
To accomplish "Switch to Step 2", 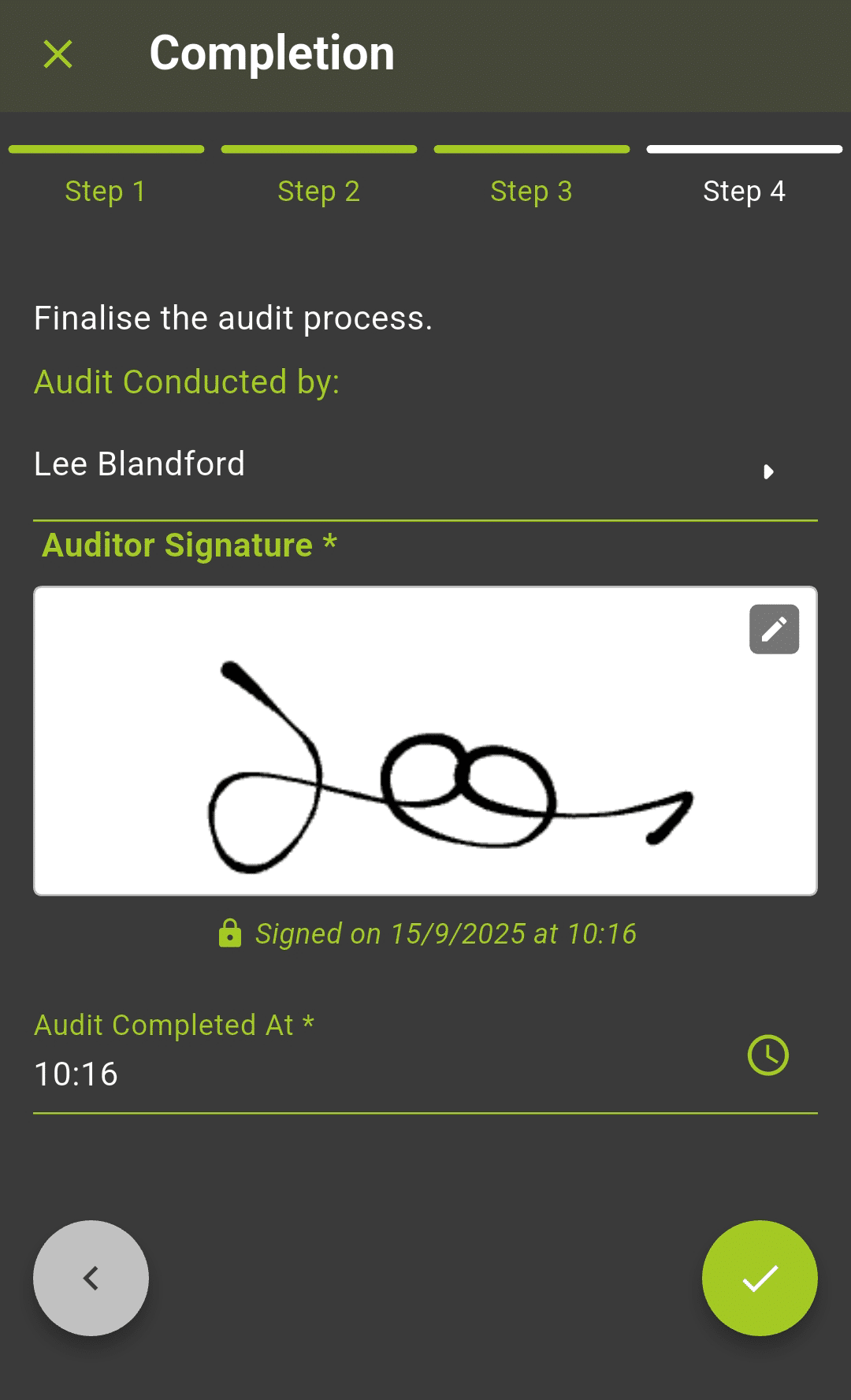I will pos(318,191).
